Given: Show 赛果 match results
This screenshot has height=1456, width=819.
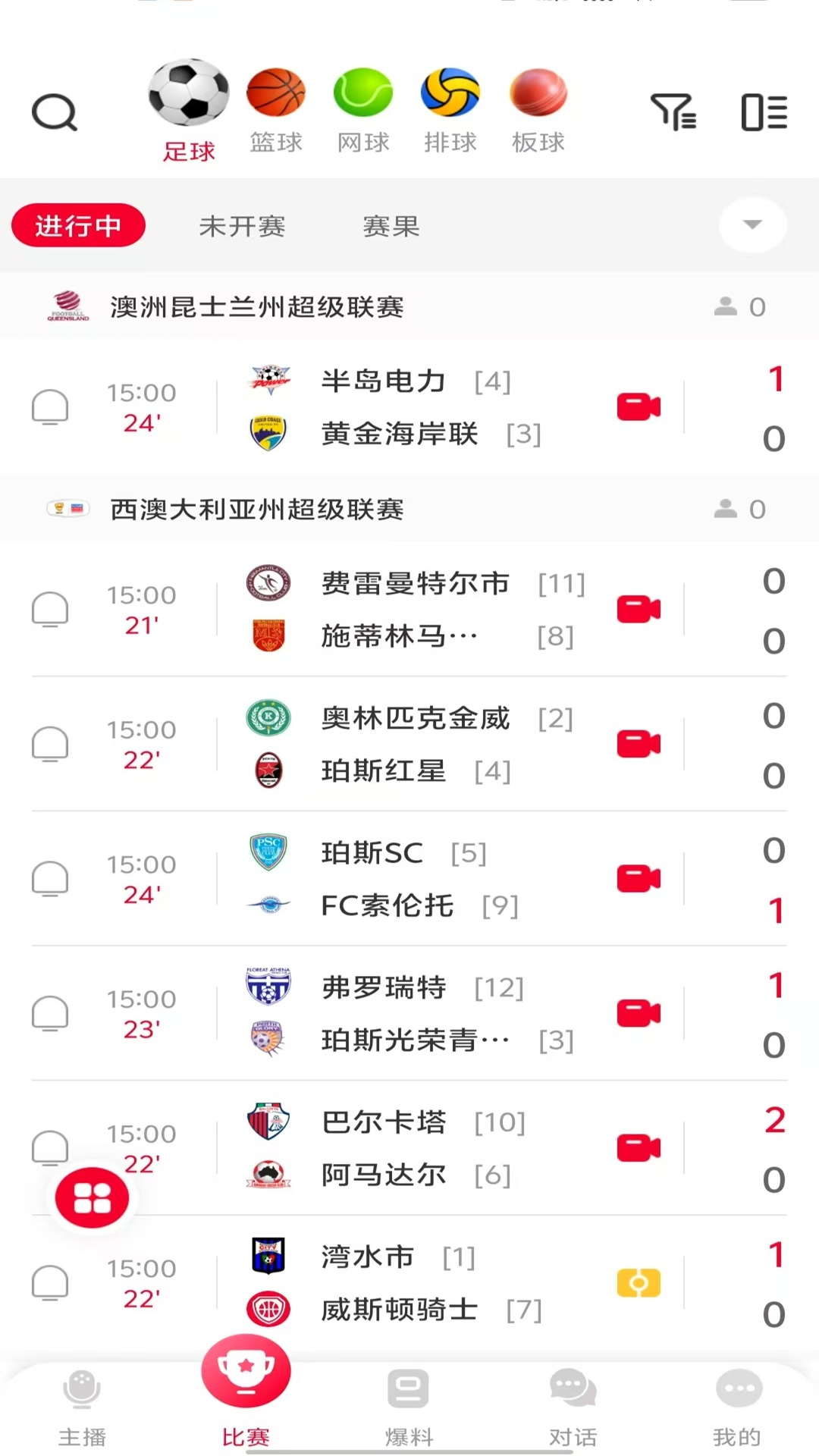Looking at the screenshot, I should pyautogui.click(x=391, y=226).
